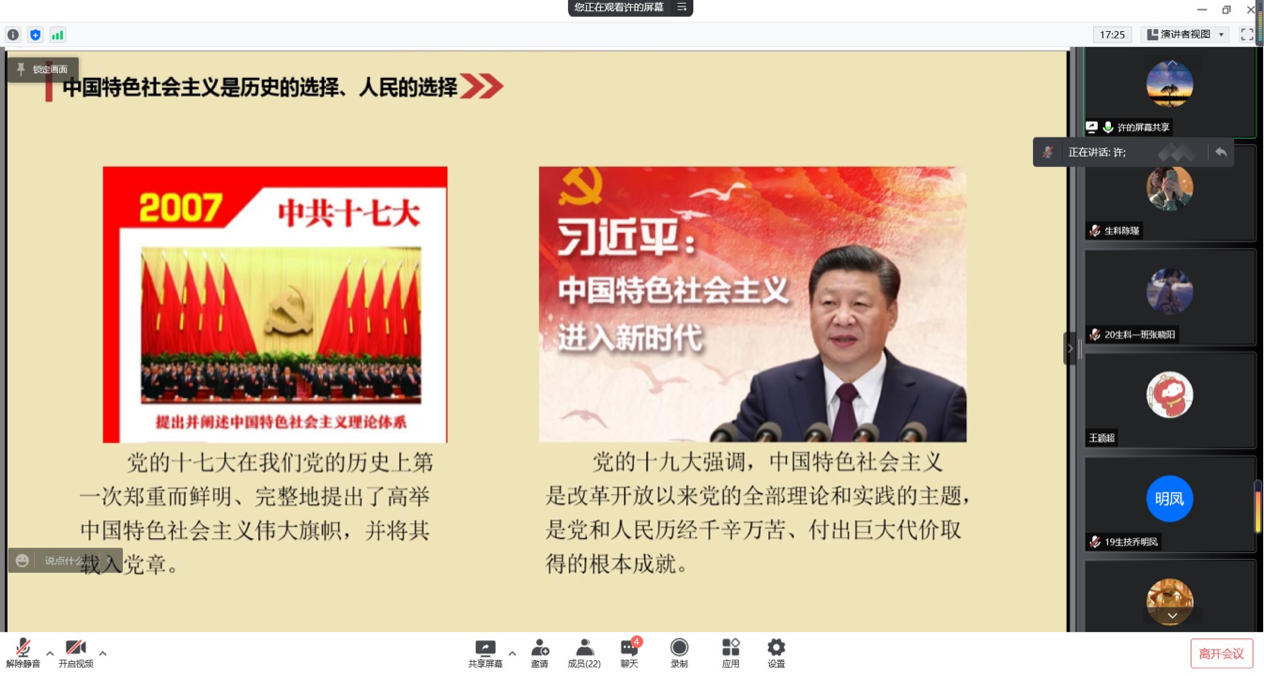Lock the shared screen view

click(x=42, y=70)
